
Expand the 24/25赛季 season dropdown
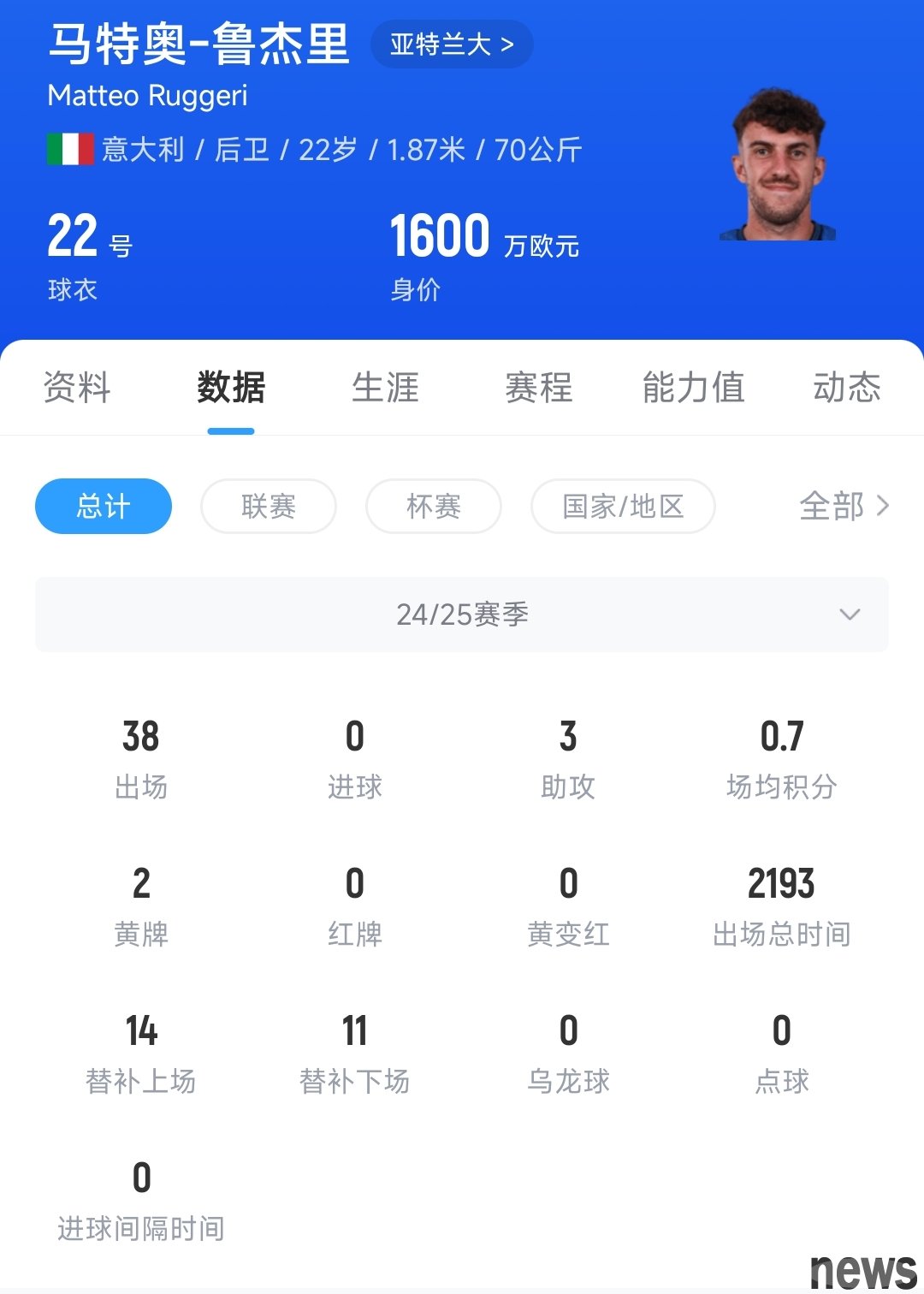point(462,614)
